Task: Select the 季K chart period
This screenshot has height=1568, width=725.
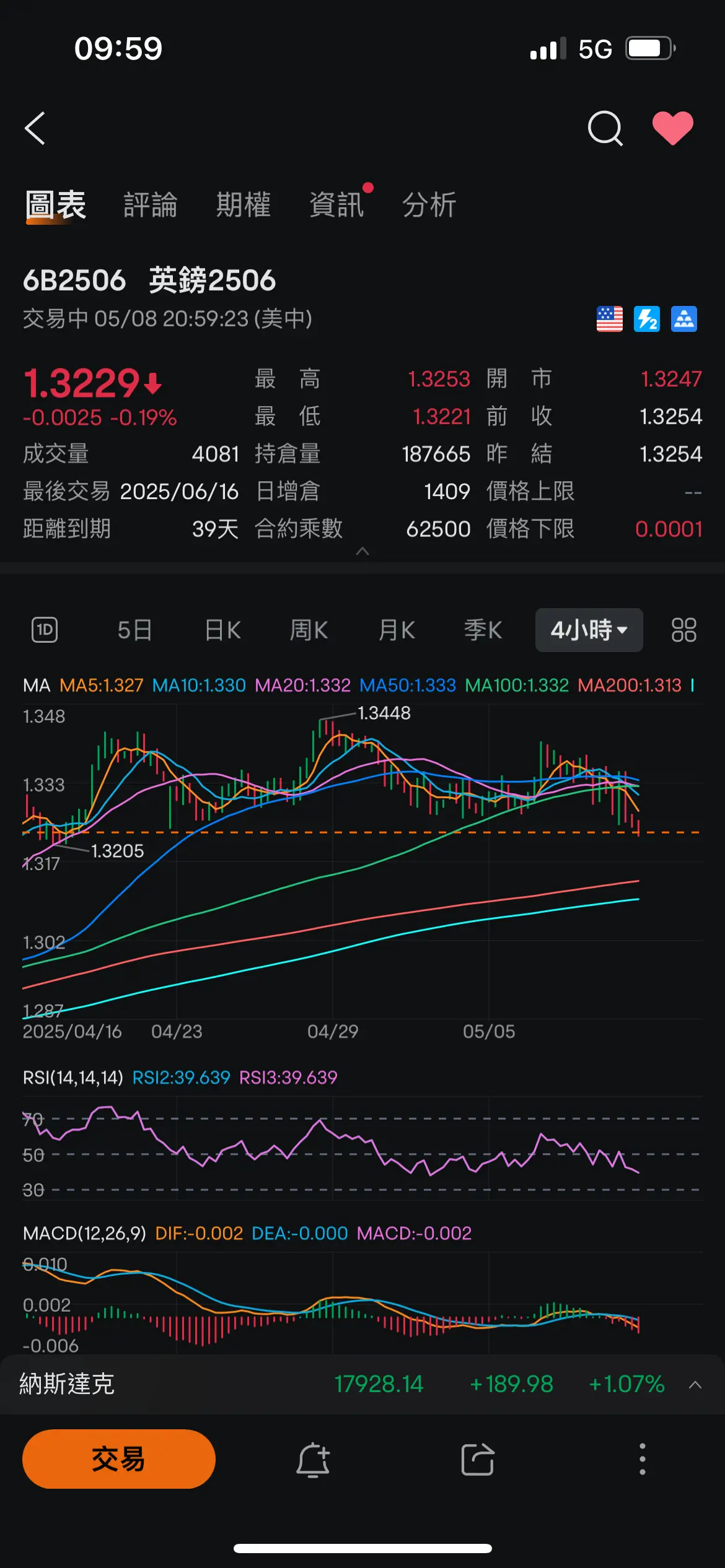Action: (x=483, y=630)
